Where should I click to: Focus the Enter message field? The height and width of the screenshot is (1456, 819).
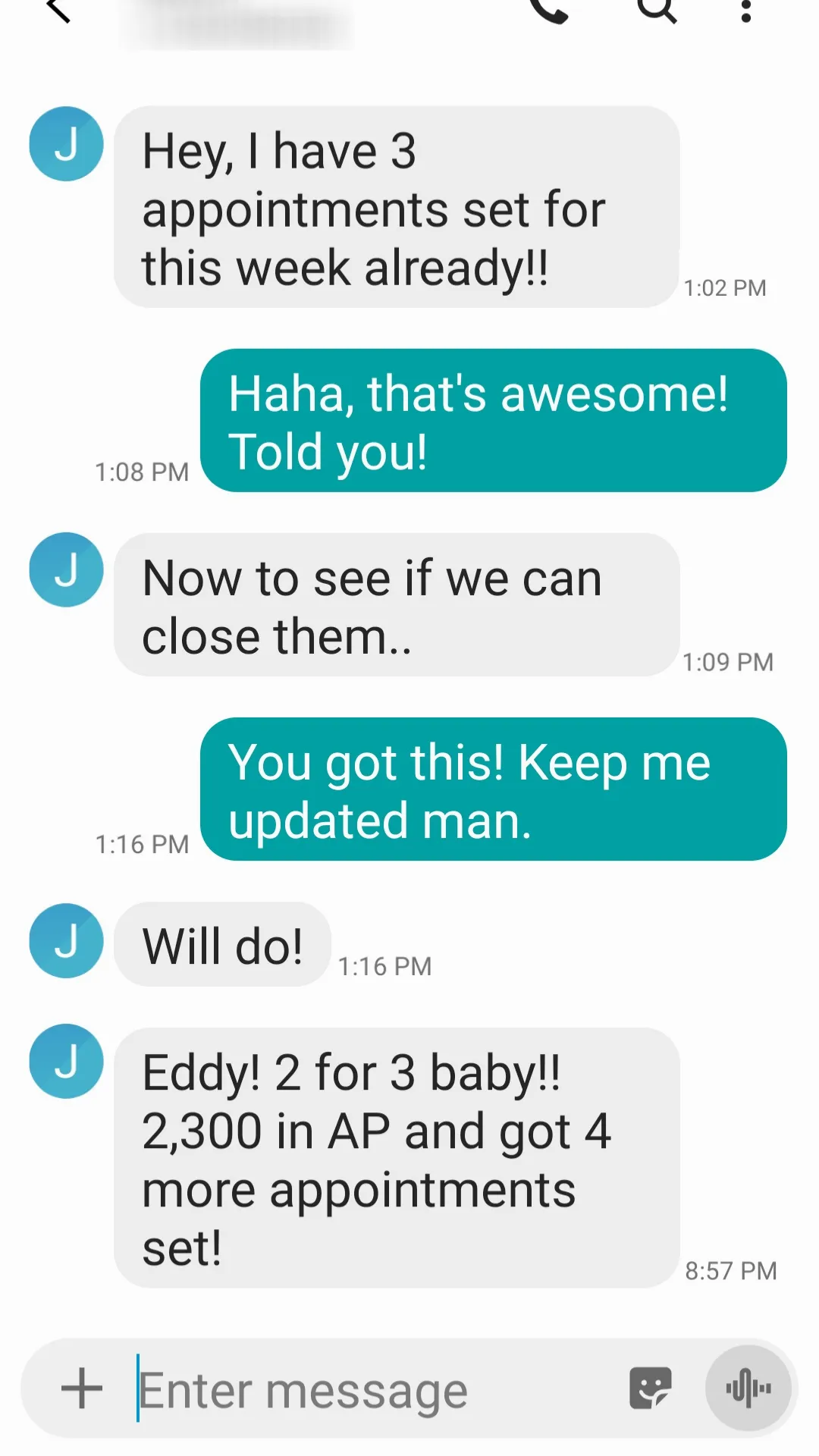click(x=372, y=1390)
